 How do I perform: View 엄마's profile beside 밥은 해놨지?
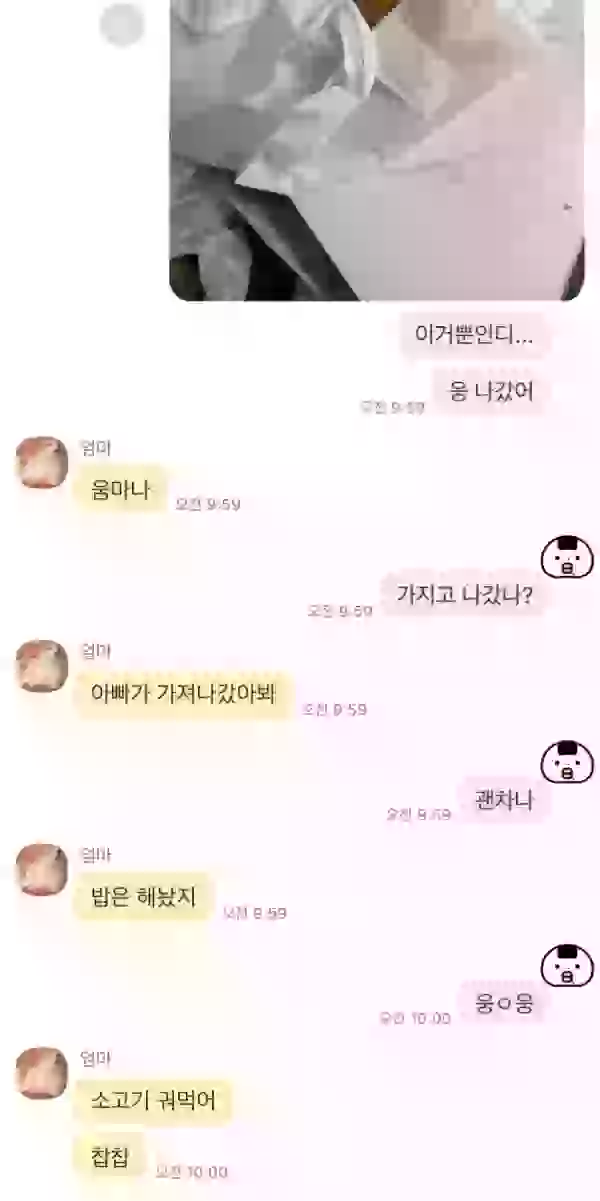(42, 870)
